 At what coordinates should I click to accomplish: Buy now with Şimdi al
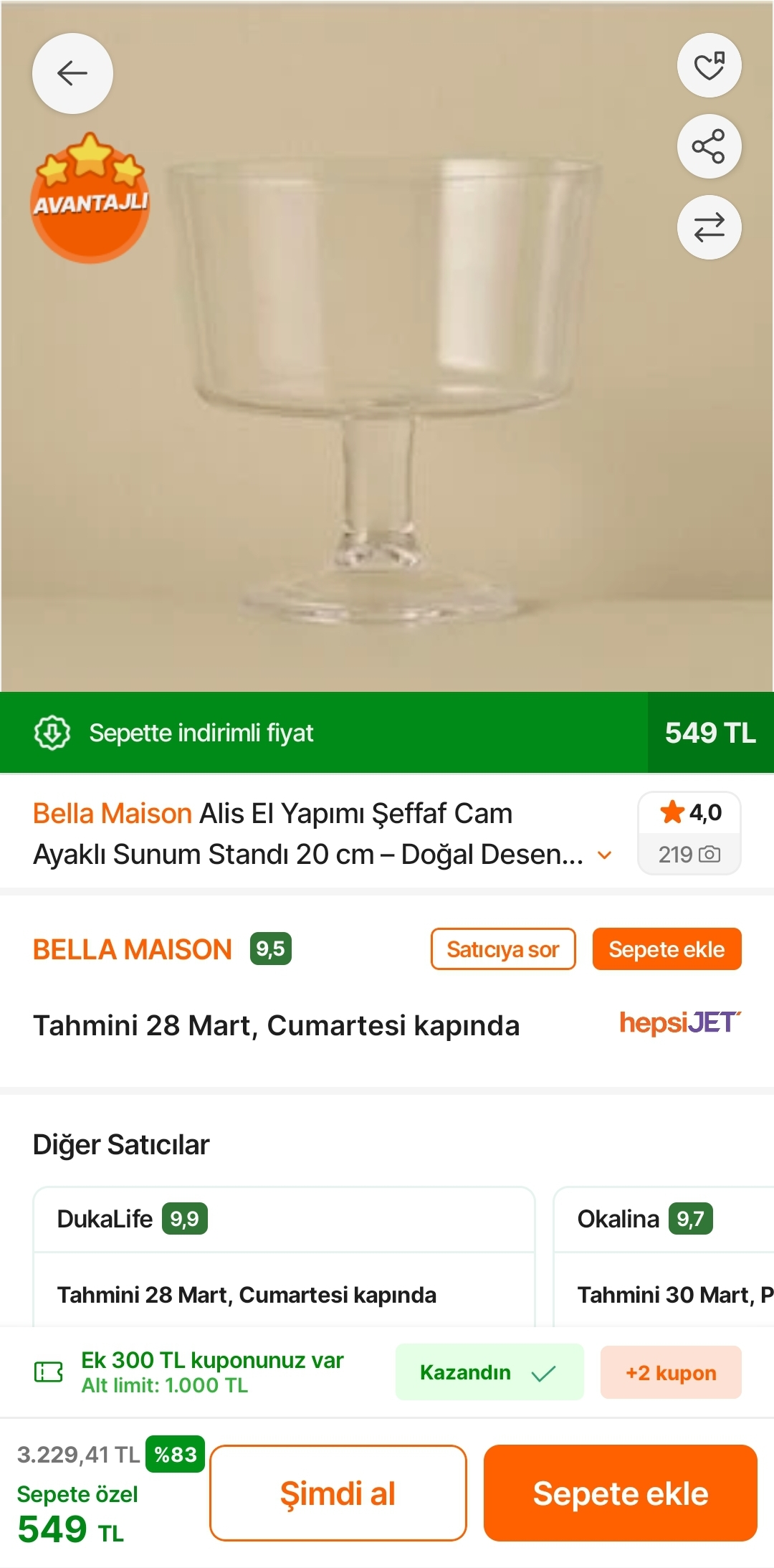(x=338, y=1493)
